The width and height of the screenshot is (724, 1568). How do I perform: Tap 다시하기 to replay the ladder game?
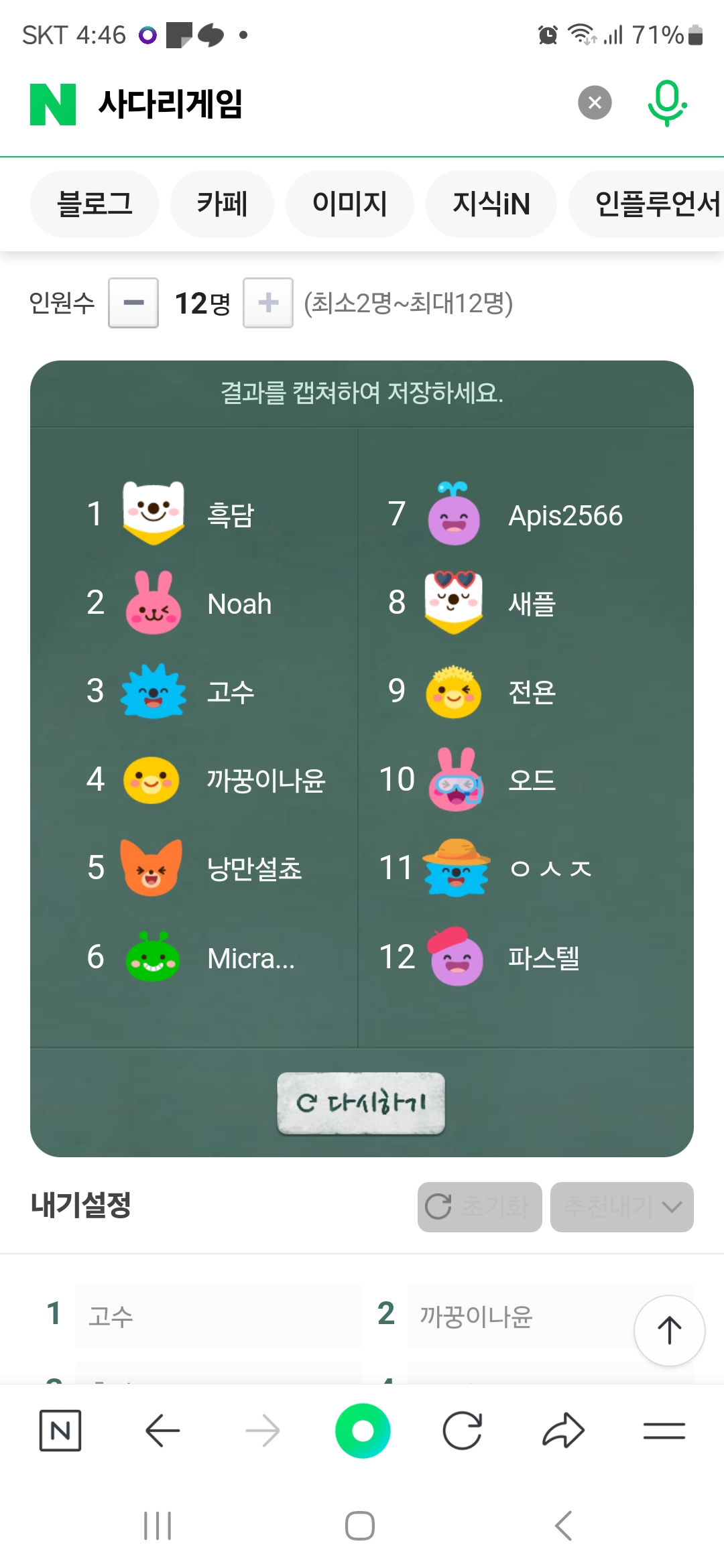click(361, 1103)
